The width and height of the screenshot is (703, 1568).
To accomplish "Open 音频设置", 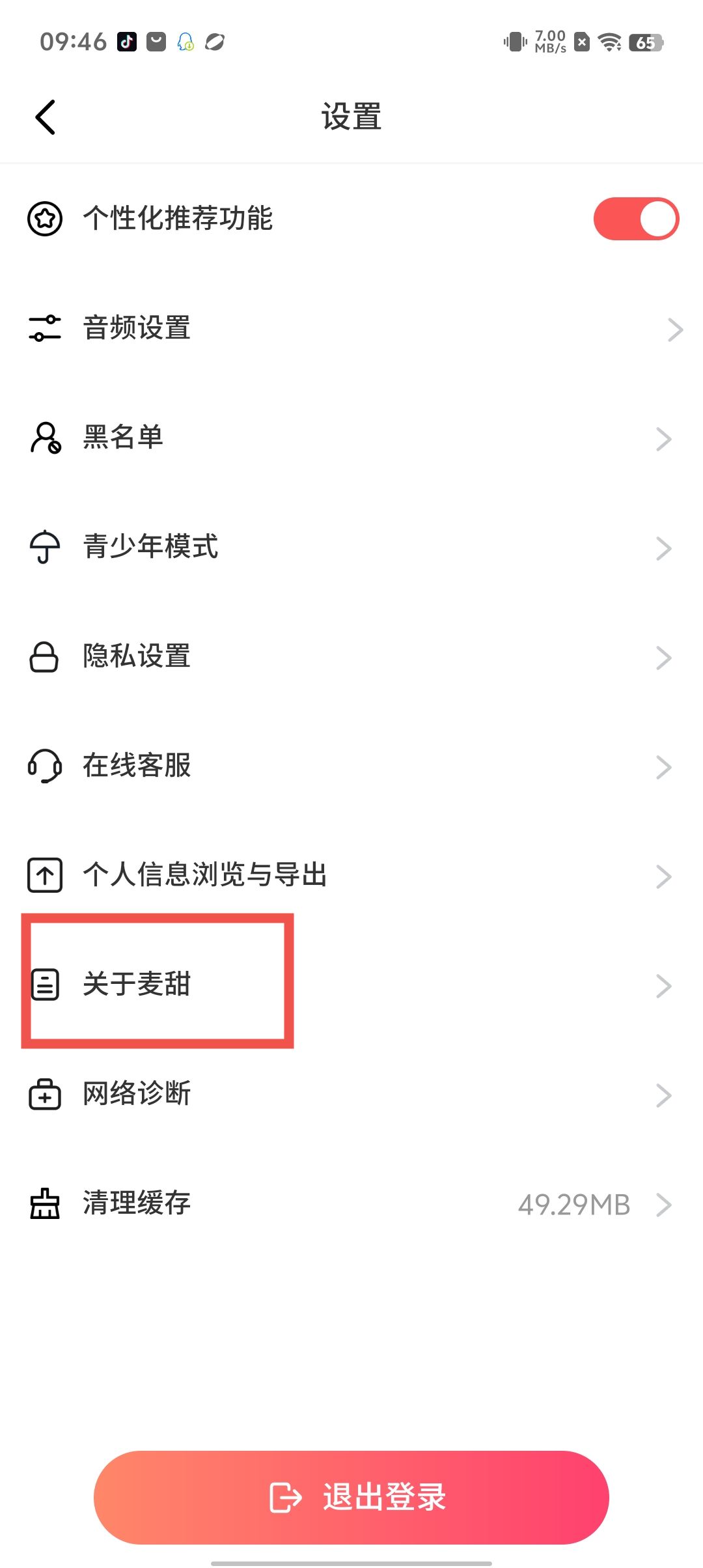I will [351, 328].
